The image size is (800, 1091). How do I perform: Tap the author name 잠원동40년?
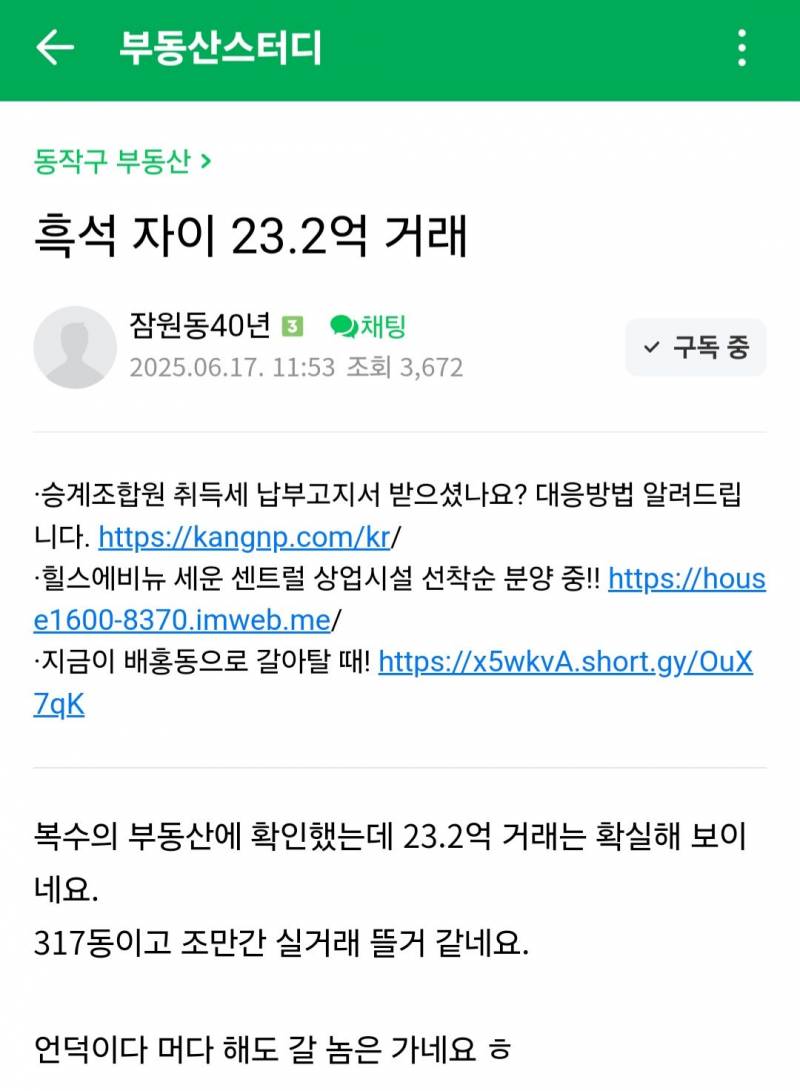pyautogui.click(x=200, y=326)
